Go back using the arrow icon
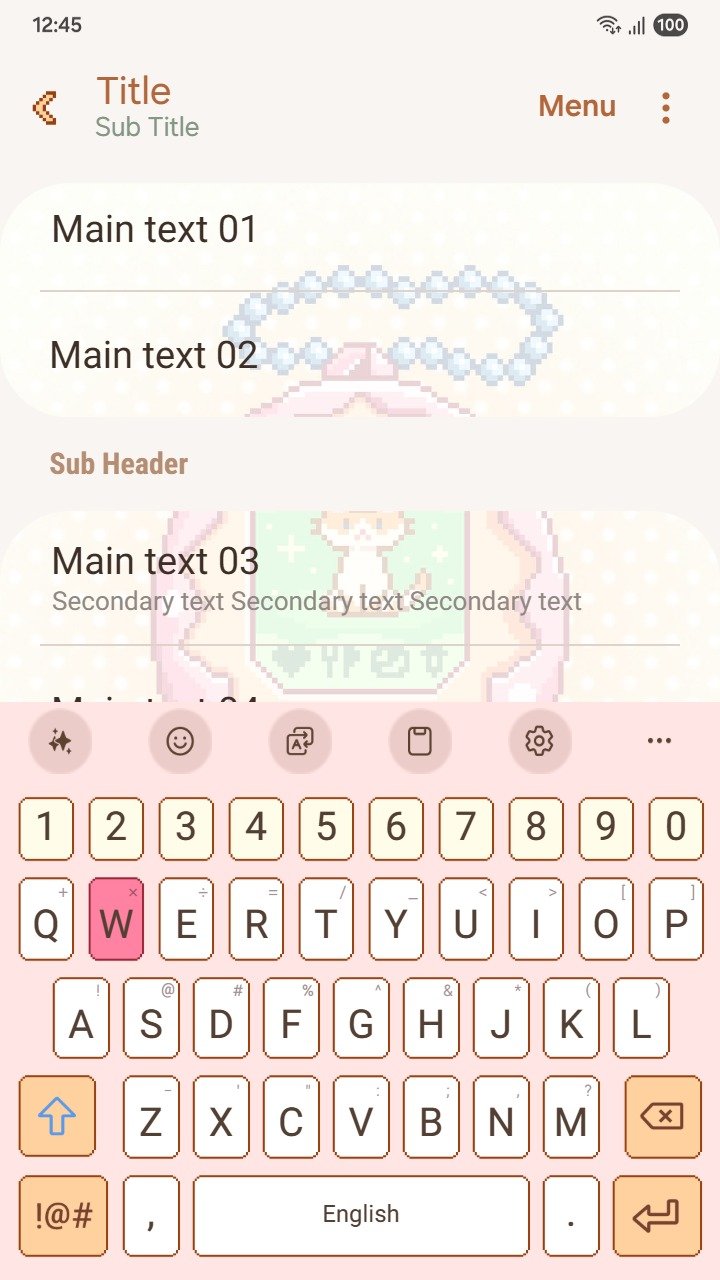Screen dimensions: 720x1280 pos(45,107)
